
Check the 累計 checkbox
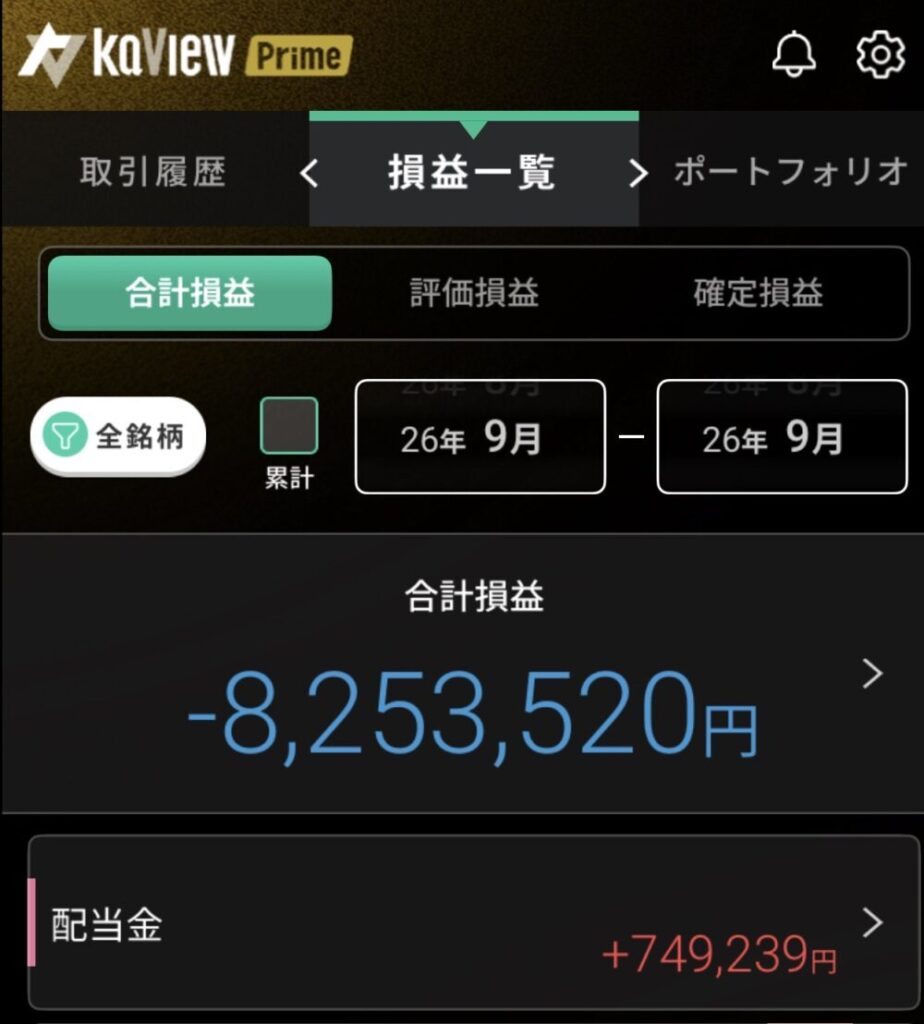(289, 425)
